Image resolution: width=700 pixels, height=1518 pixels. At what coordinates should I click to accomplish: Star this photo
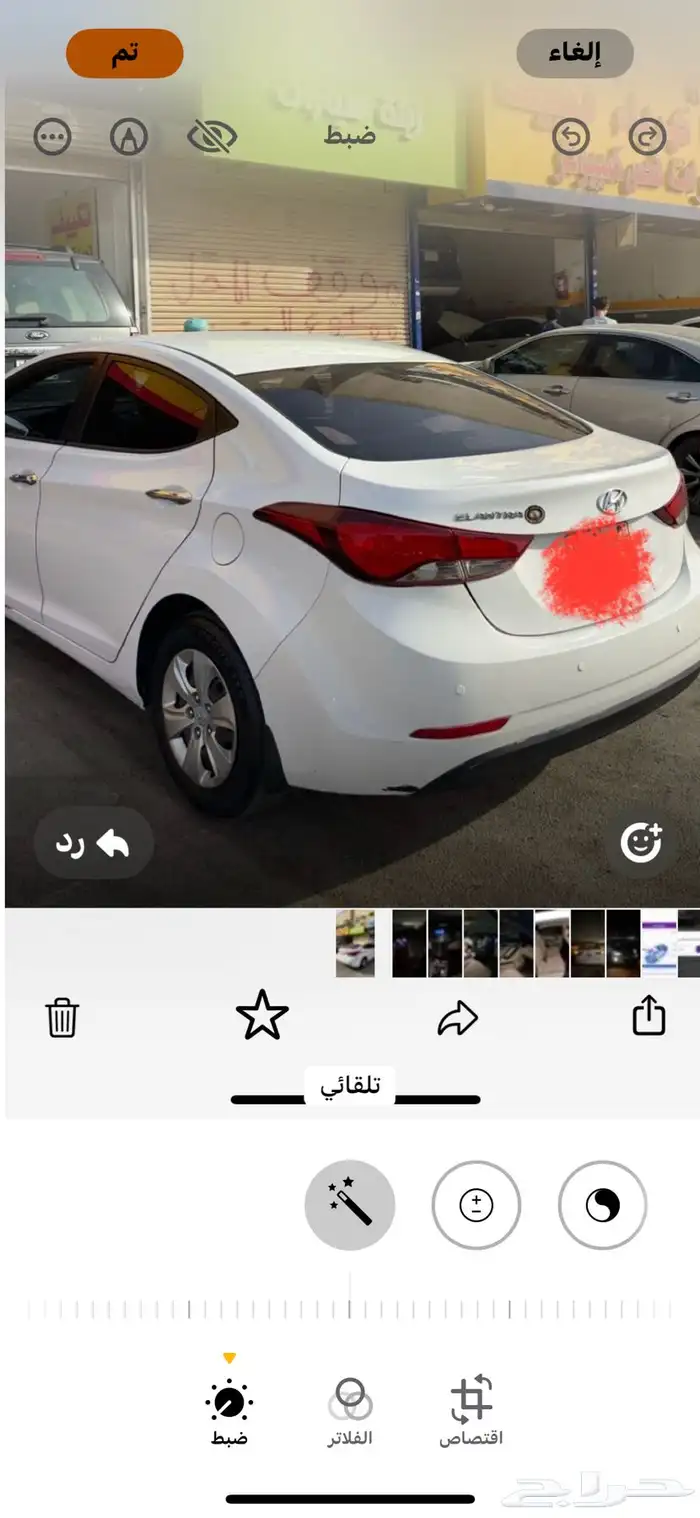(x=262, y=1016)
